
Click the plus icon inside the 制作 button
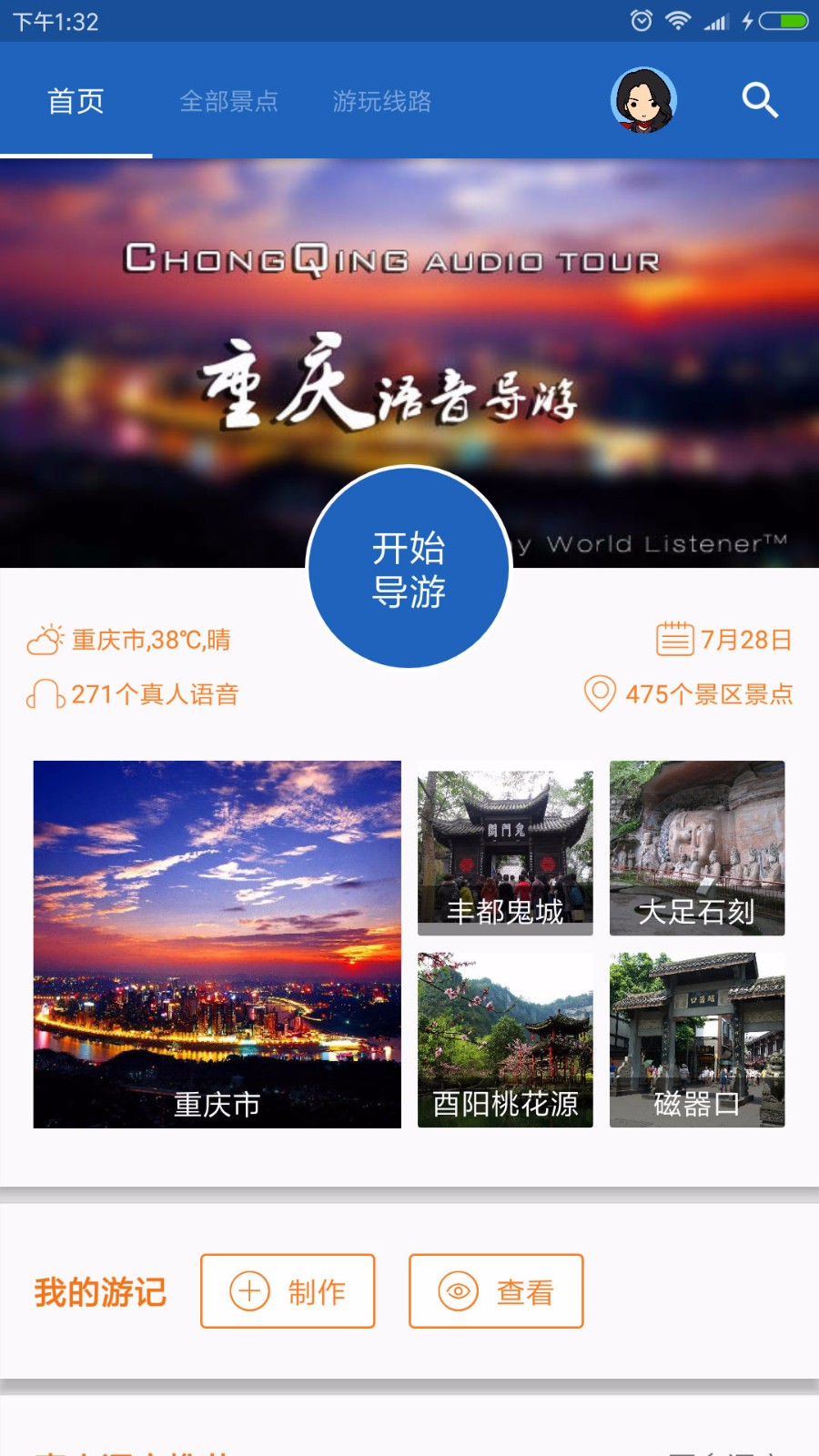pos(248,1291)
